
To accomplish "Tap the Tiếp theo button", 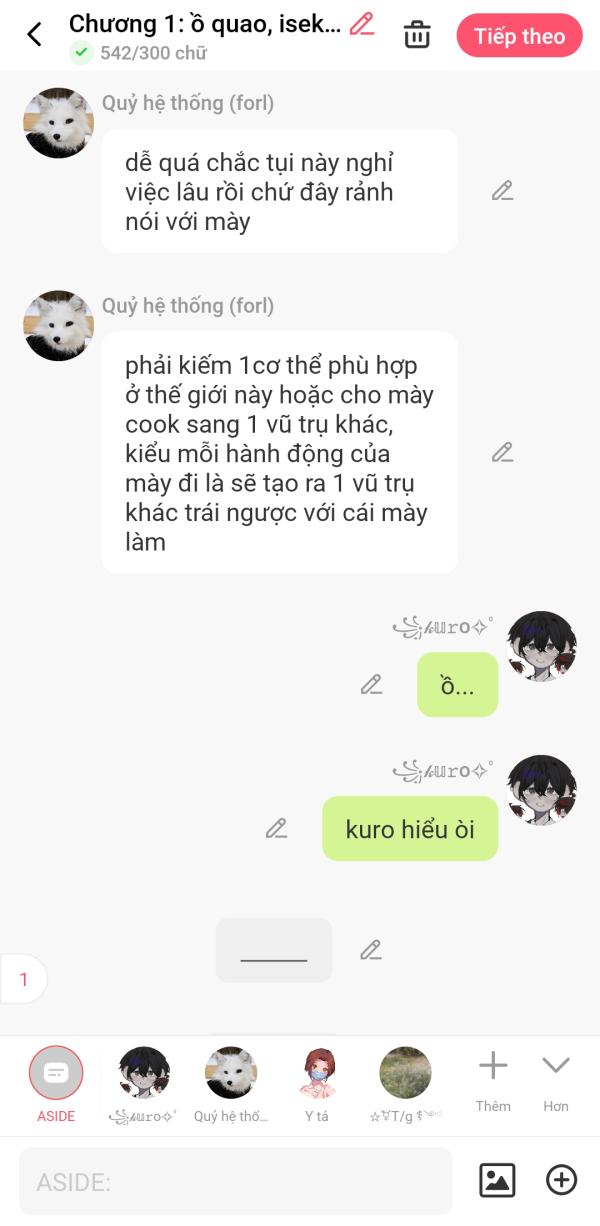I will point(519,36).
